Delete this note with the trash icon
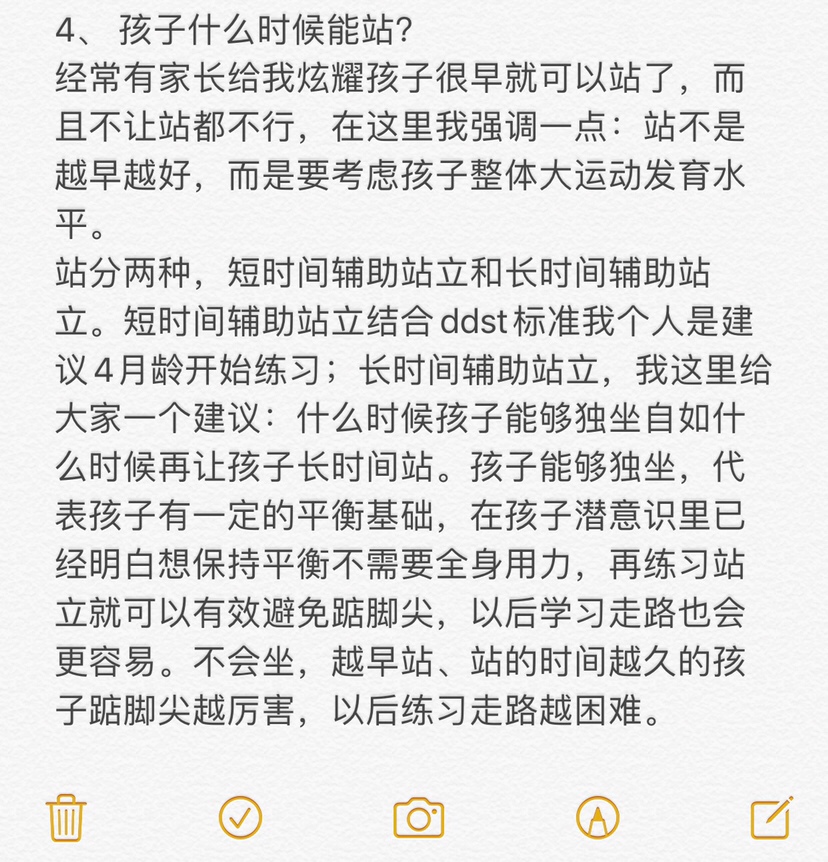Viewport: 828px width, 862px height. (66, 817)
